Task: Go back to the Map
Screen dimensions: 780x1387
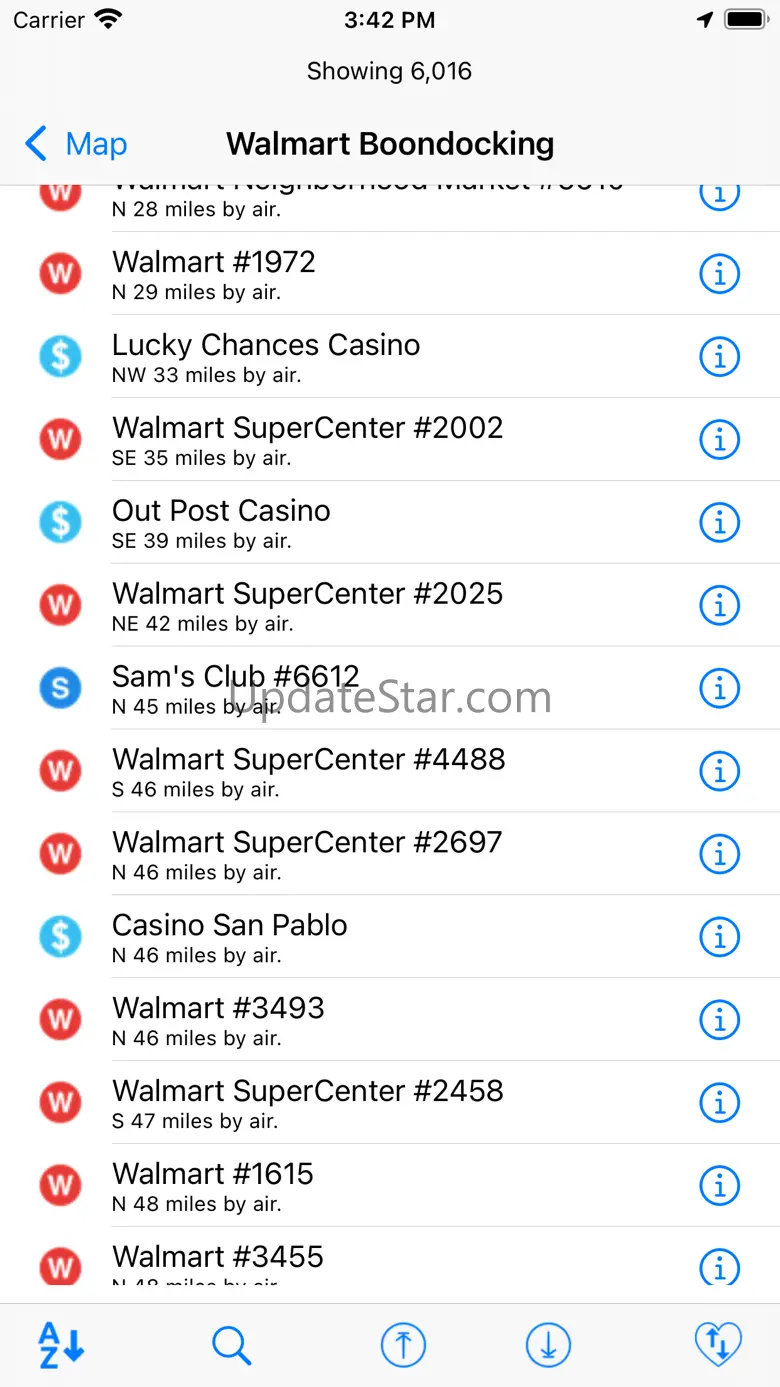Action: [x=77, y=144]
